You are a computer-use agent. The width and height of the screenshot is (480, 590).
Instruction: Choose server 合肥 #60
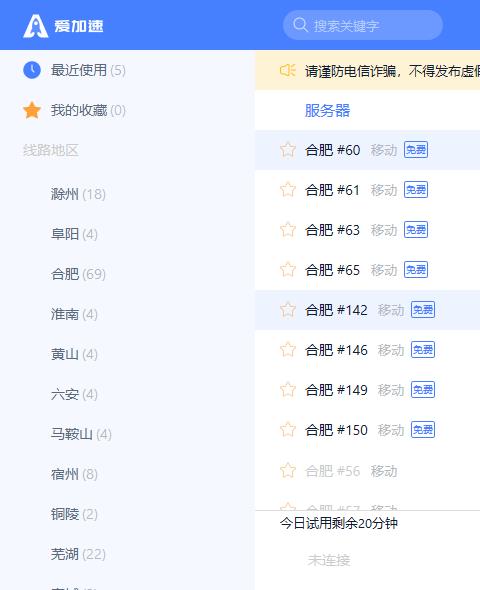(367, 150)
